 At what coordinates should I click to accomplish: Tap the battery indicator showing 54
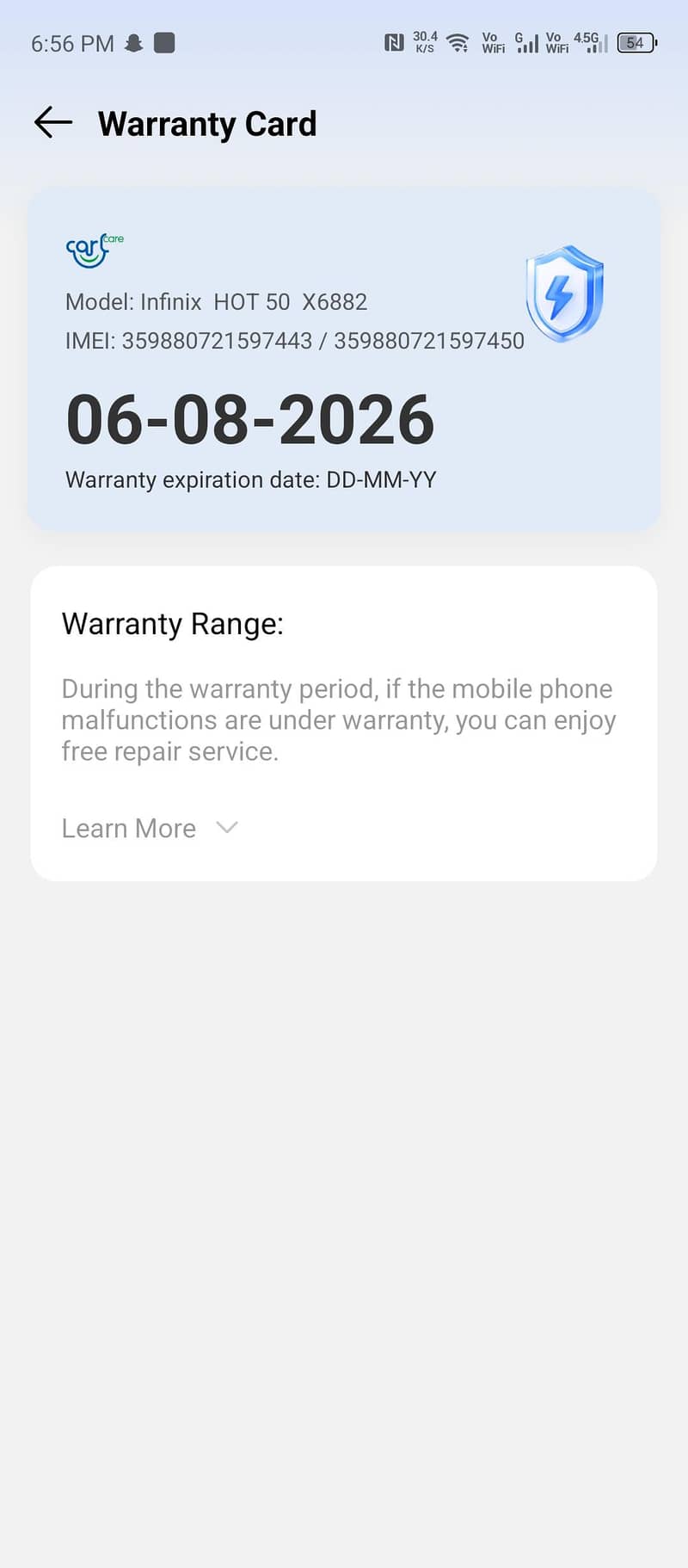tap(635, 42)
